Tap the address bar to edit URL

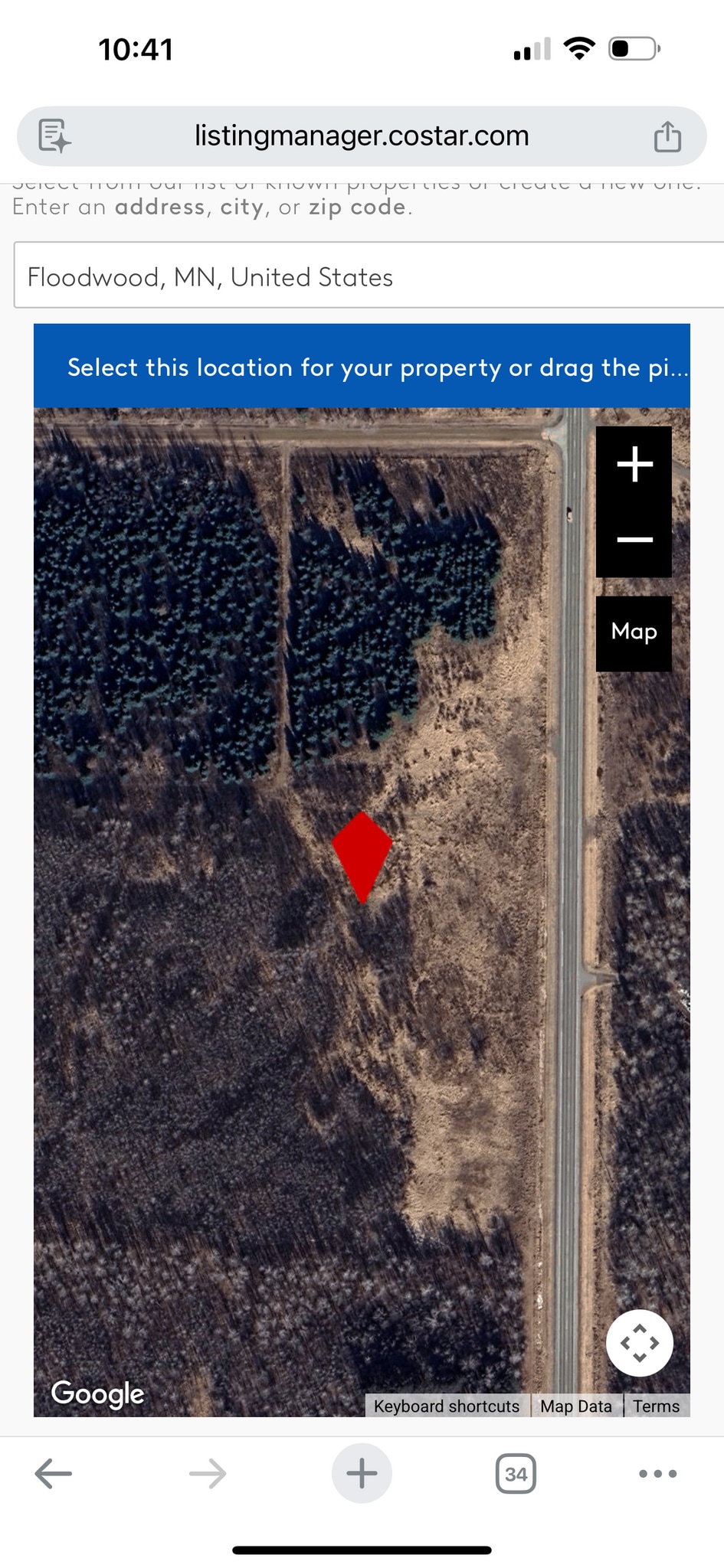coord(362,136)
